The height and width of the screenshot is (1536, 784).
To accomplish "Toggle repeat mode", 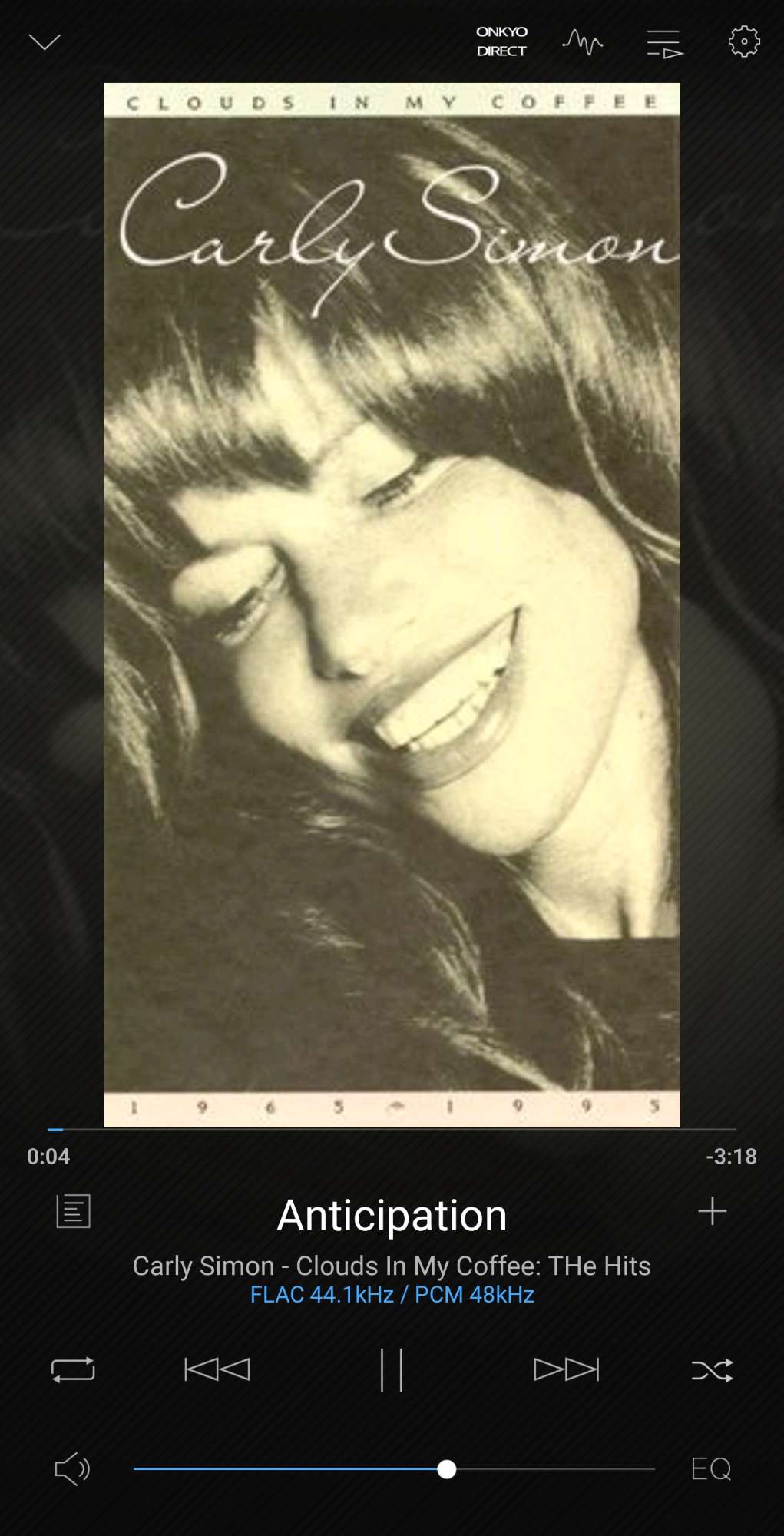I will pyautogui.click(x=73, y=1369).
